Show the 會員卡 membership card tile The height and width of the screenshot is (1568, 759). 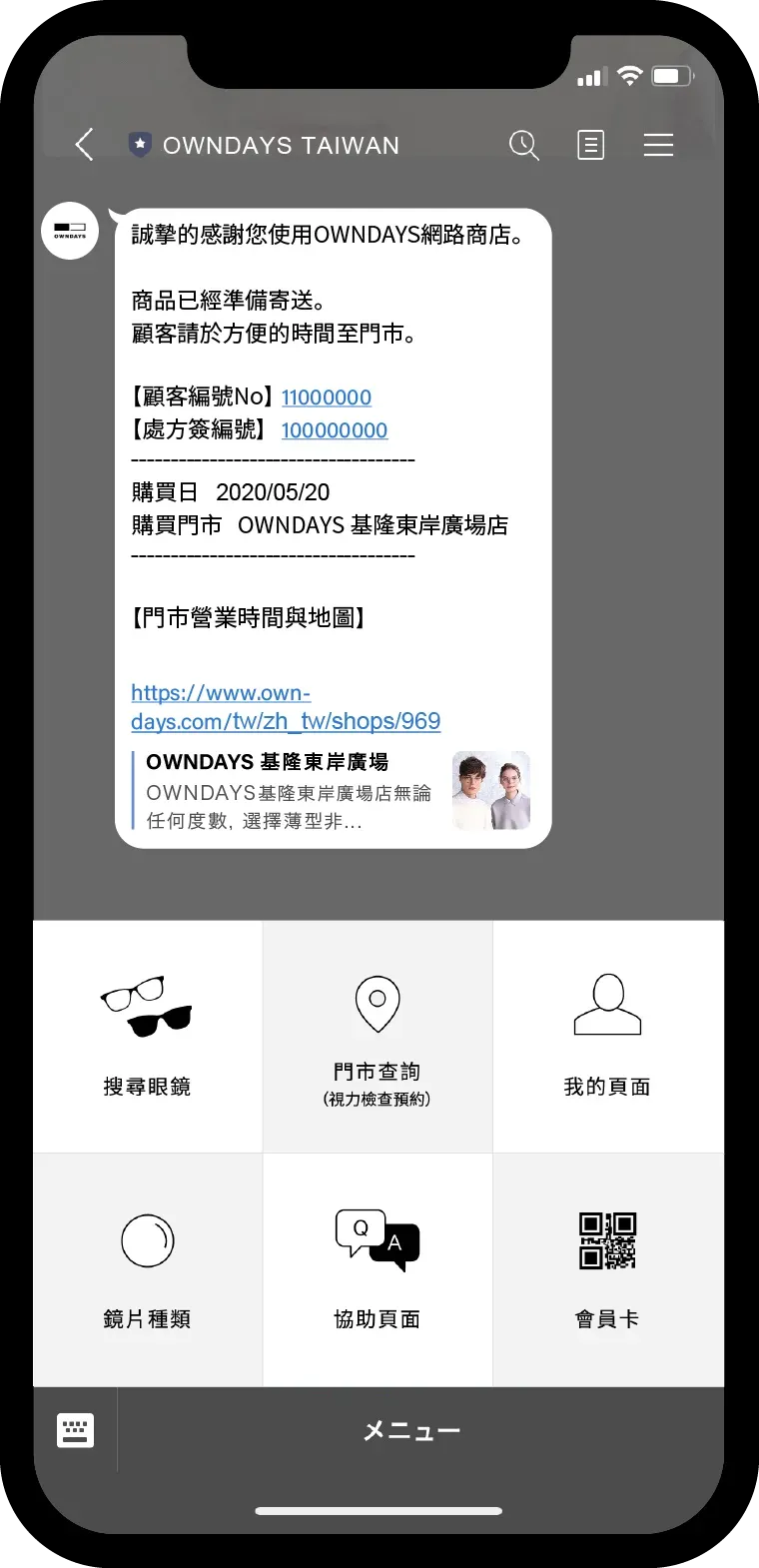coord(607,1269)
